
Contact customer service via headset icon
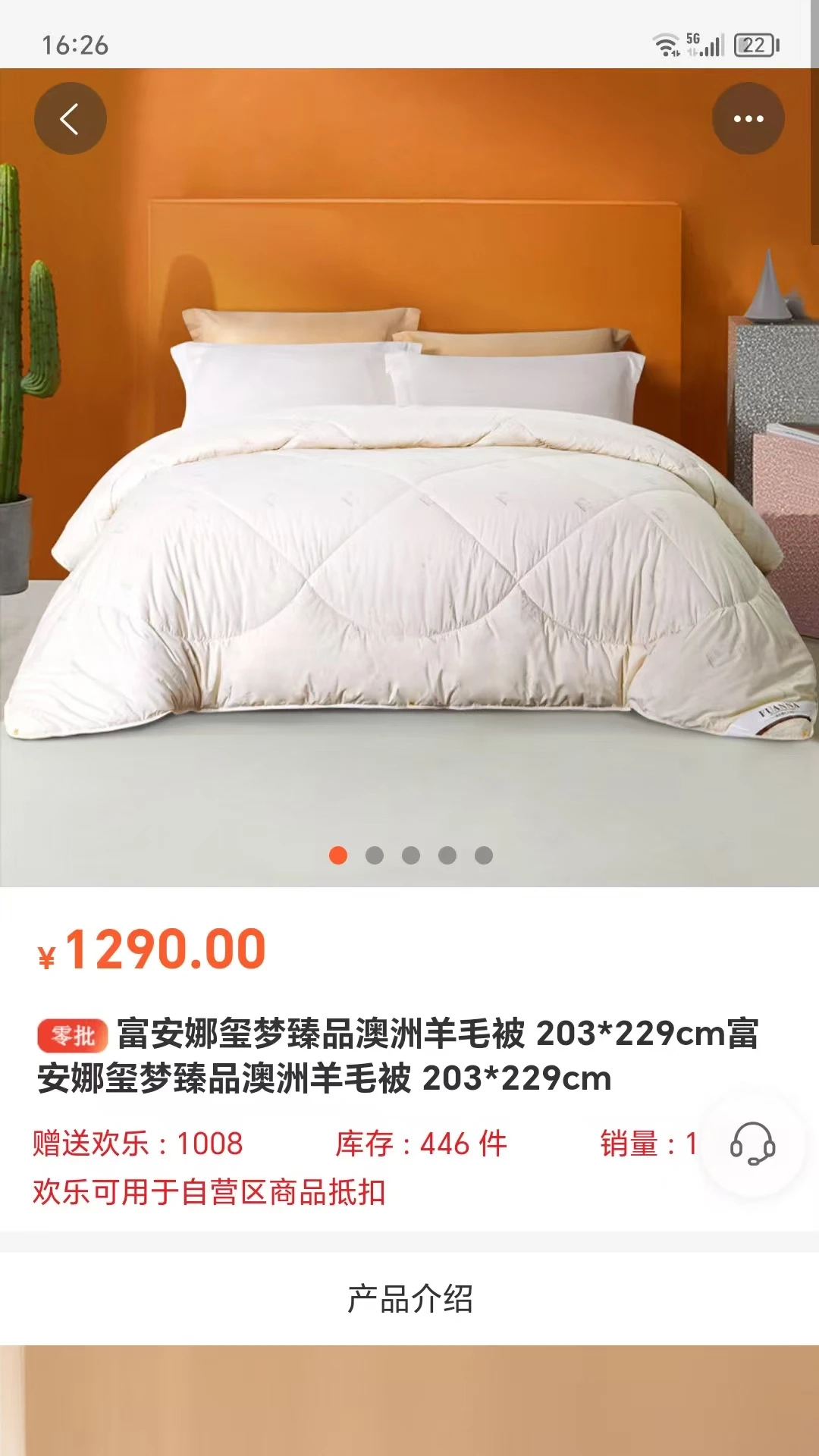click(x=752, y=1144)
